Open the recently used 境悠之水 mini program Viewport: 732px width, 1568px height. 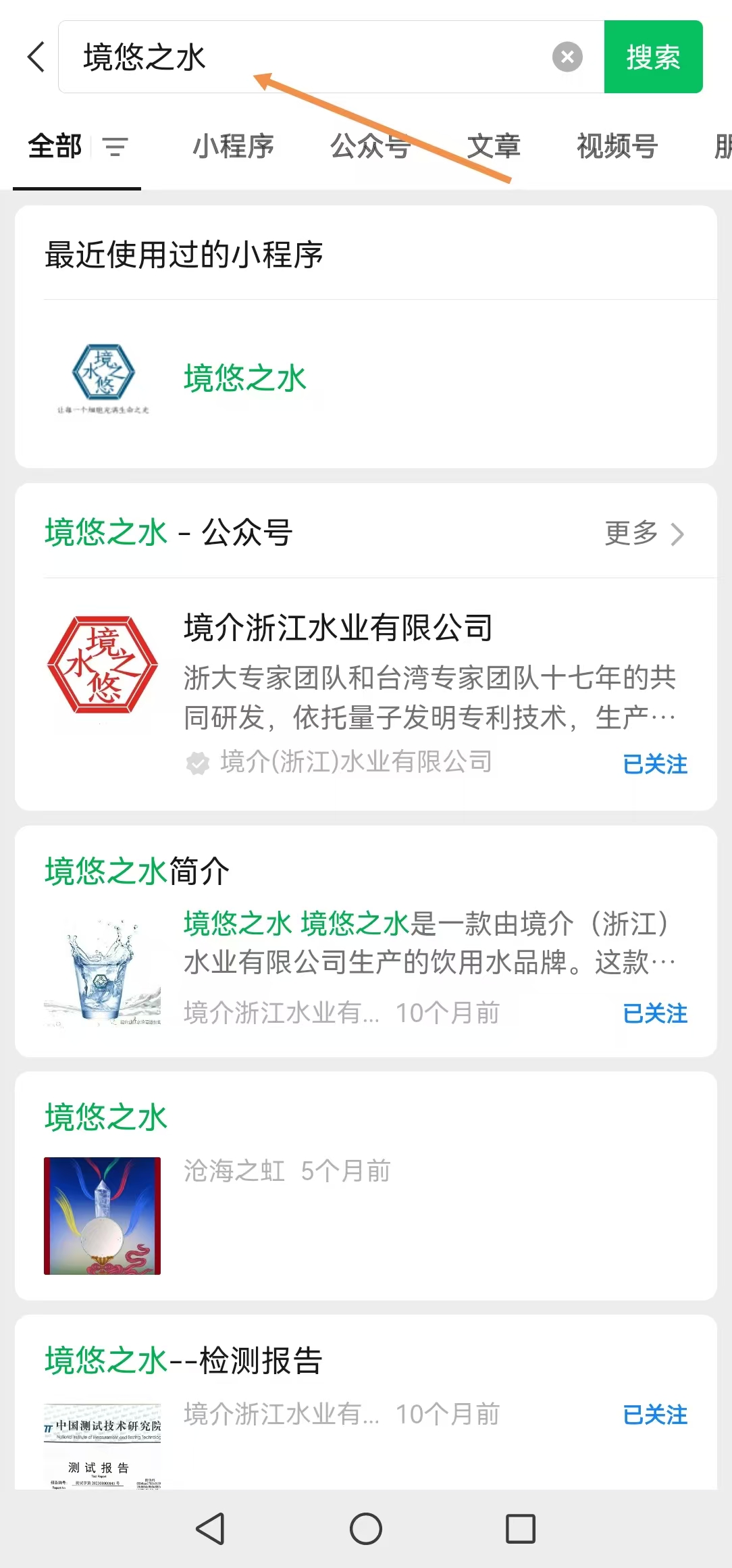(x=244, y=378)
